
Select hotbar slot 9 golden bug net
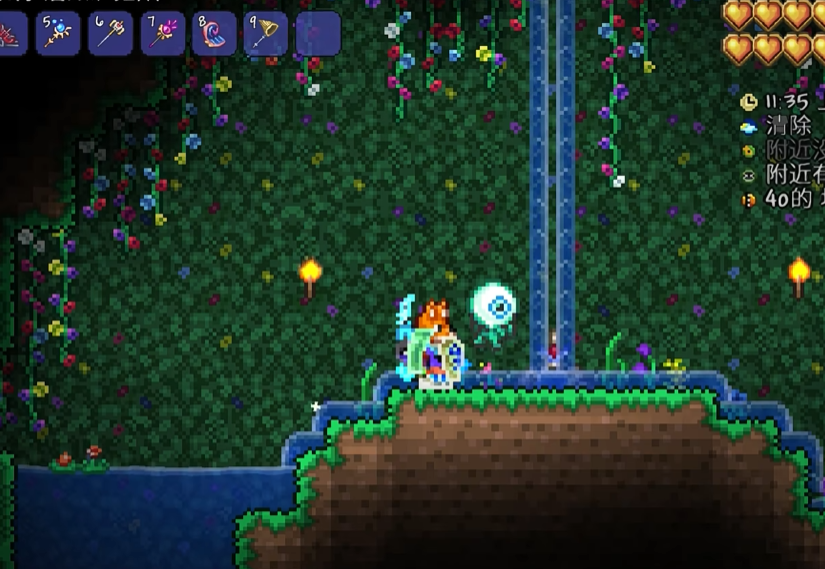pos(266,33)
